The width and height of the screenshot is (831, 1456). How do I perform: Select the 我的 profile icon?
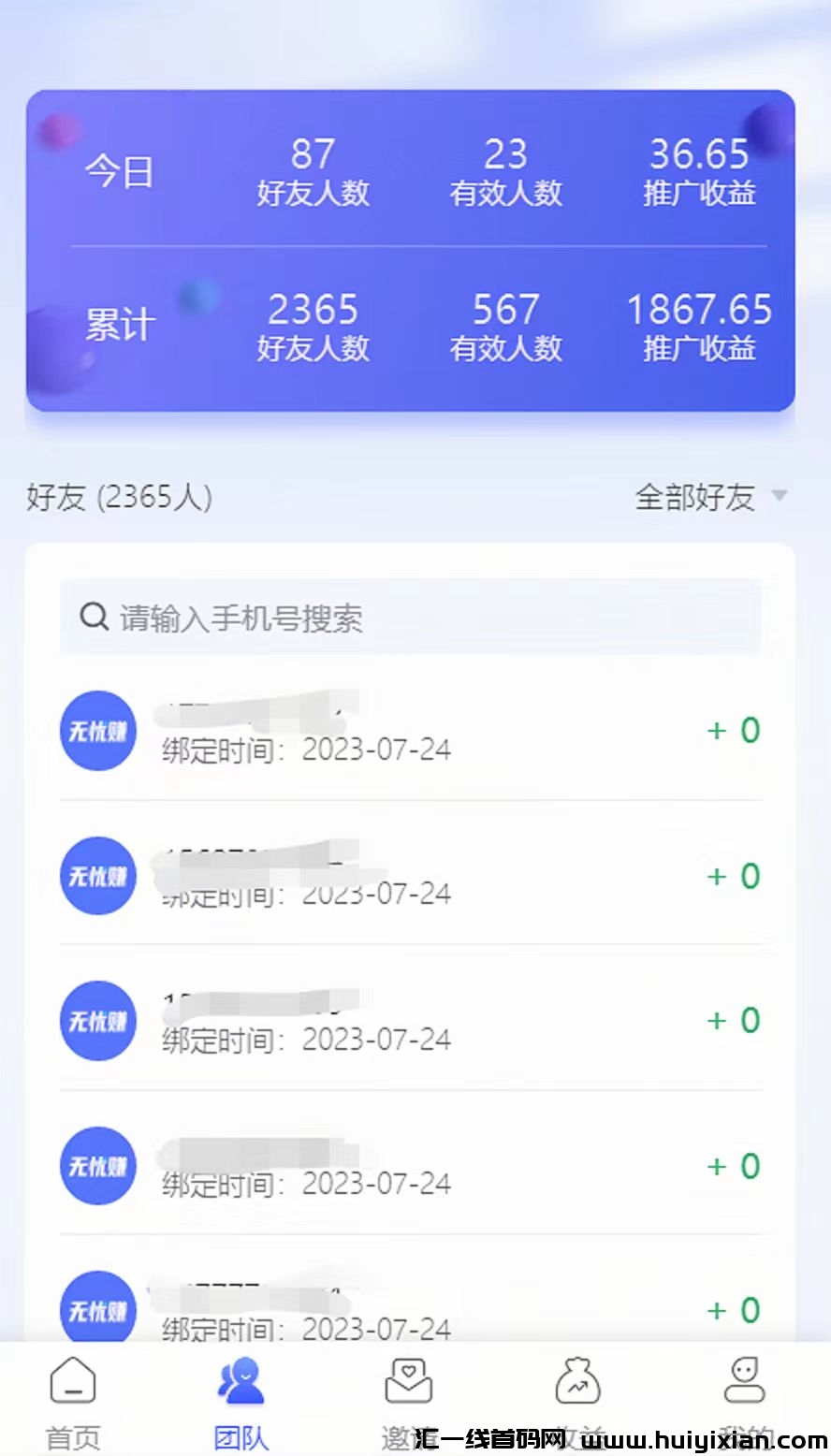[744, 1379]
